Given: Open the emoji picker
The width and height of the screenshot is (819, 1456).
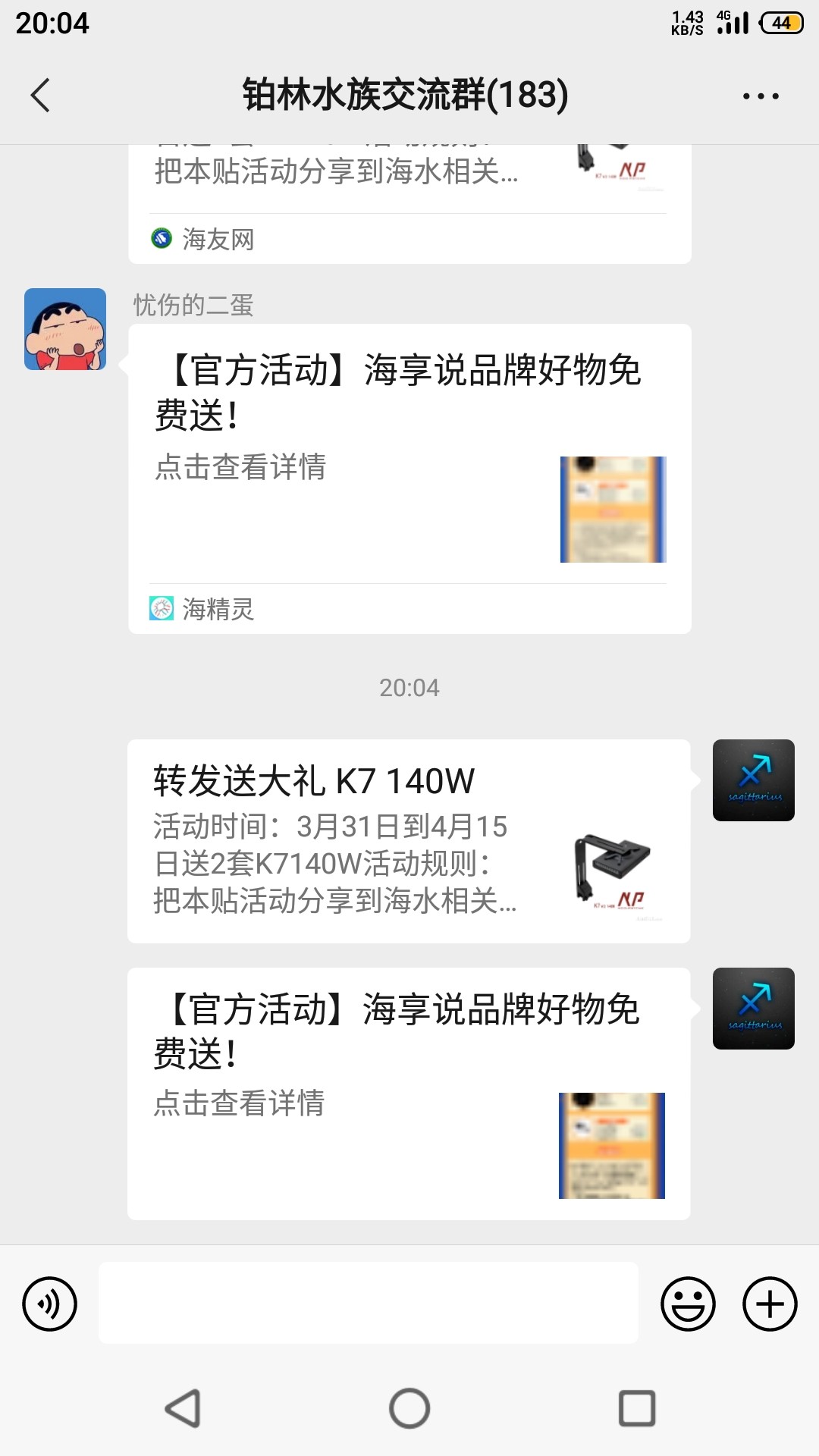Looking at the screenshot, I should (688, 1304).
